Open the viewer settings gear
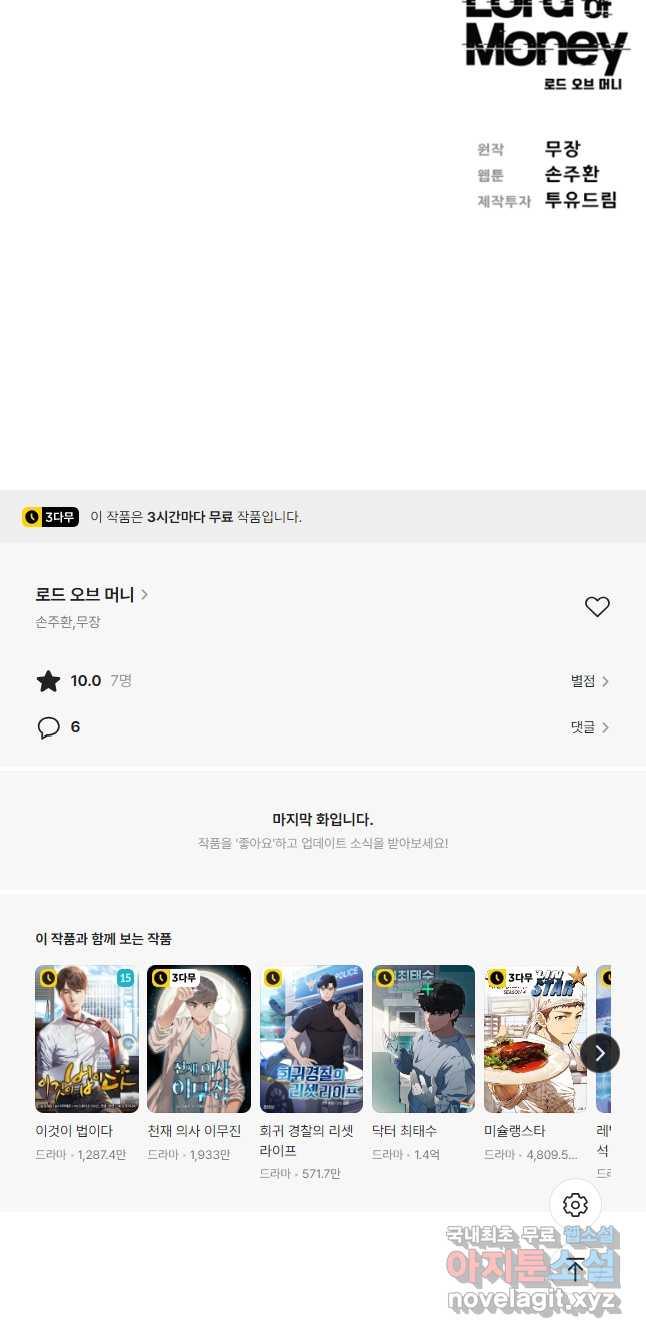This screenshot has width=646, height=1338. (x=575, y=1205)
